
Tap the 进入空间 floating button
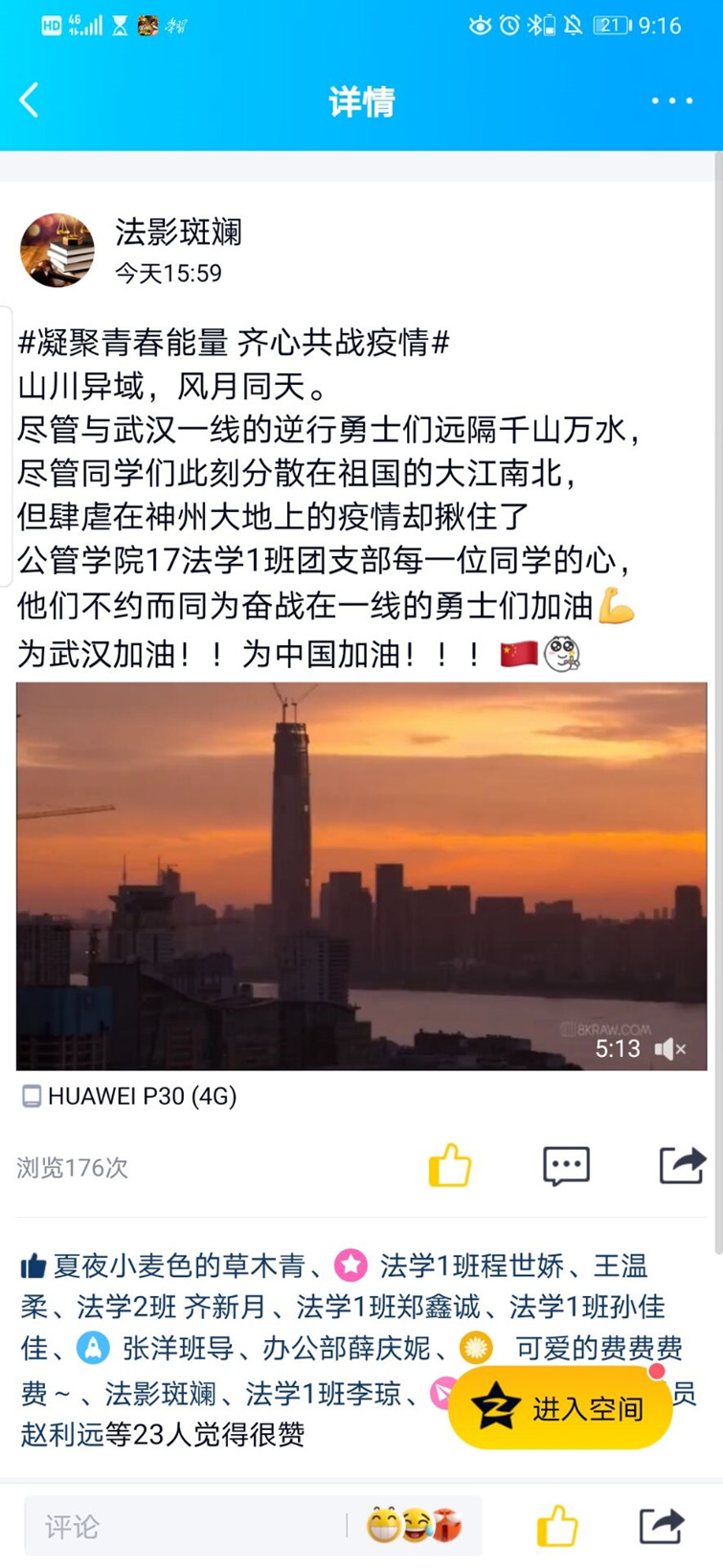tap(560, 1408)
